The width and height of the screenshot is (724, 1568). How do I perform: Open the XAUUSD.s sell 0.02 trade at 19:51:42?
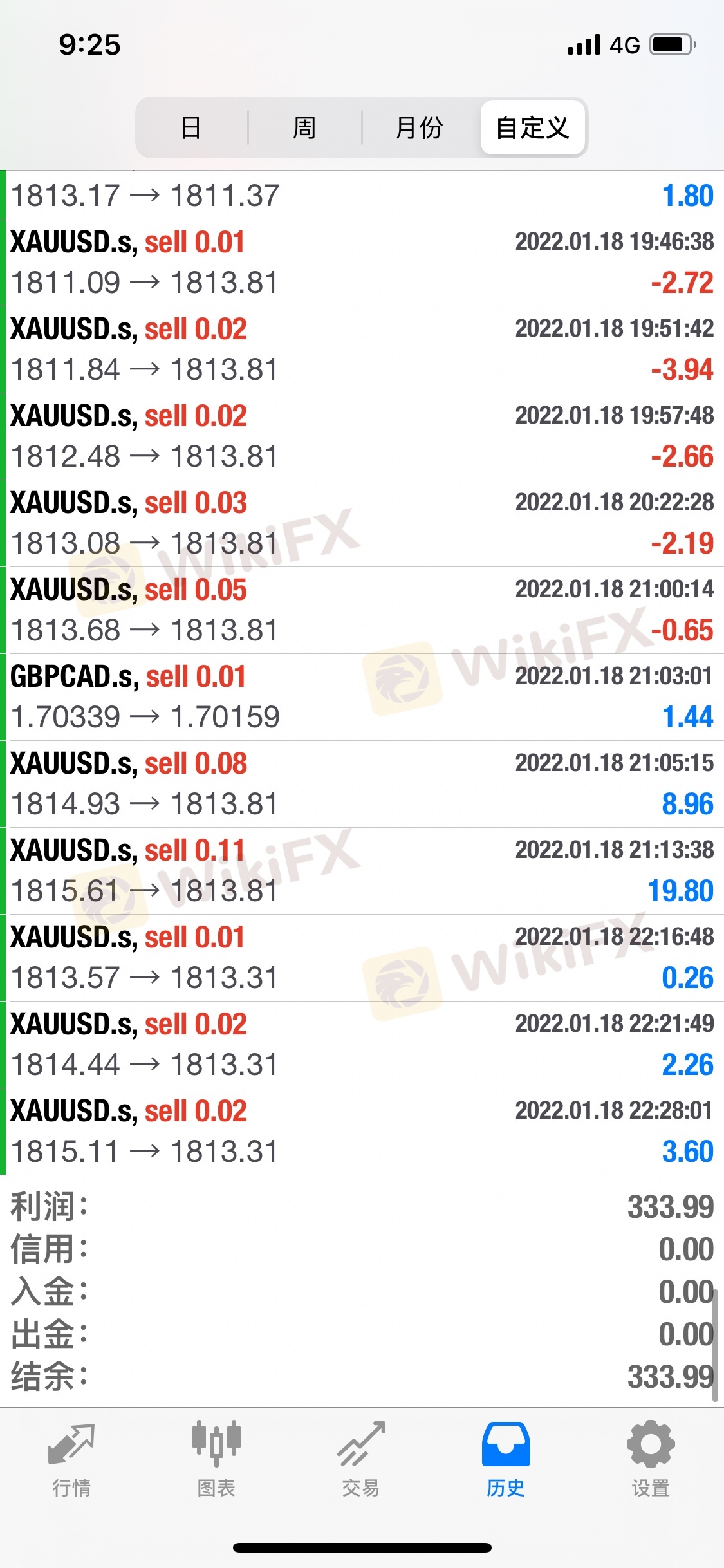pyautogui.click(x=362, y=350)
